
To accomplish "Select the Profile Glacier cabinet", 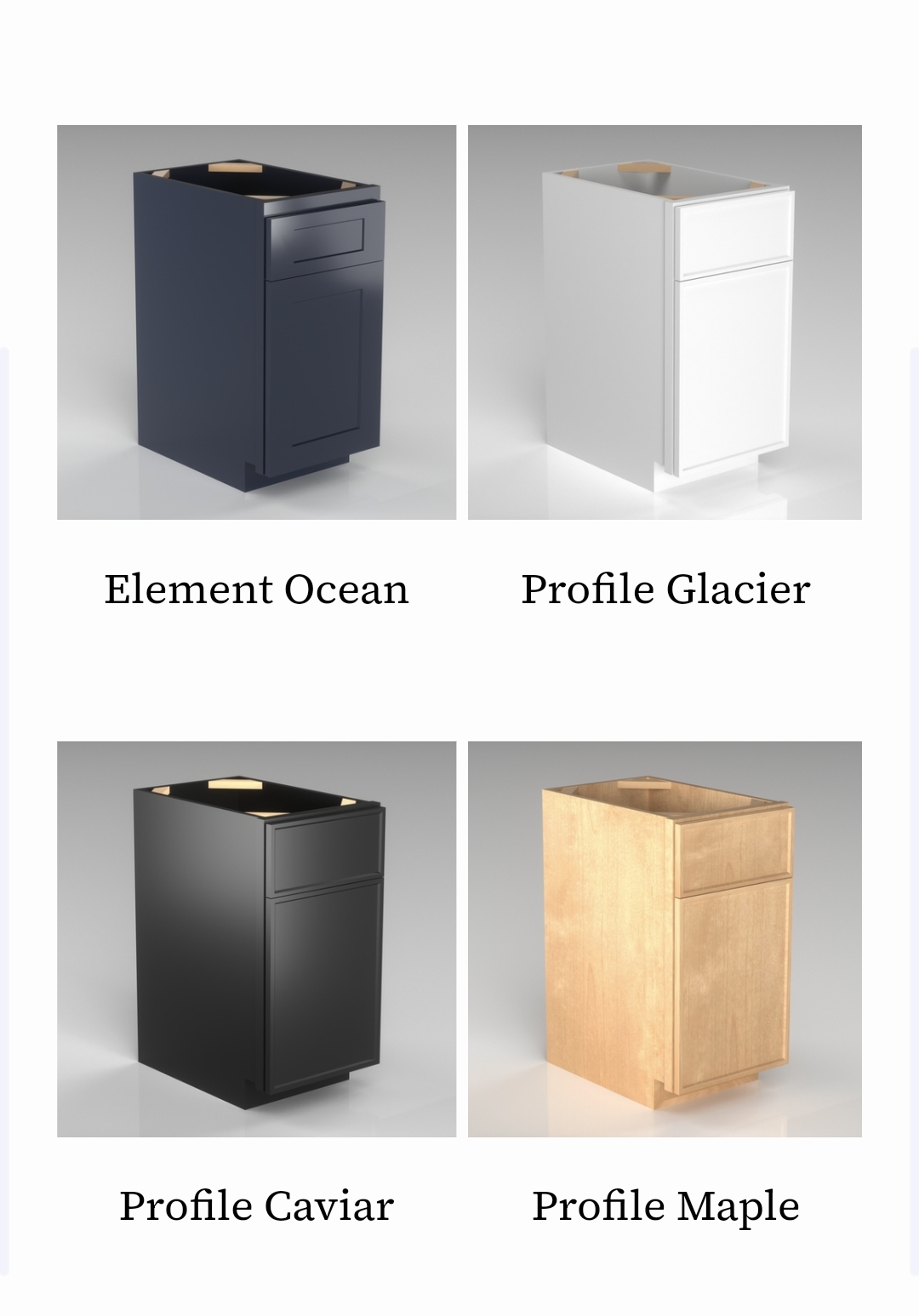I will (665, 322).
